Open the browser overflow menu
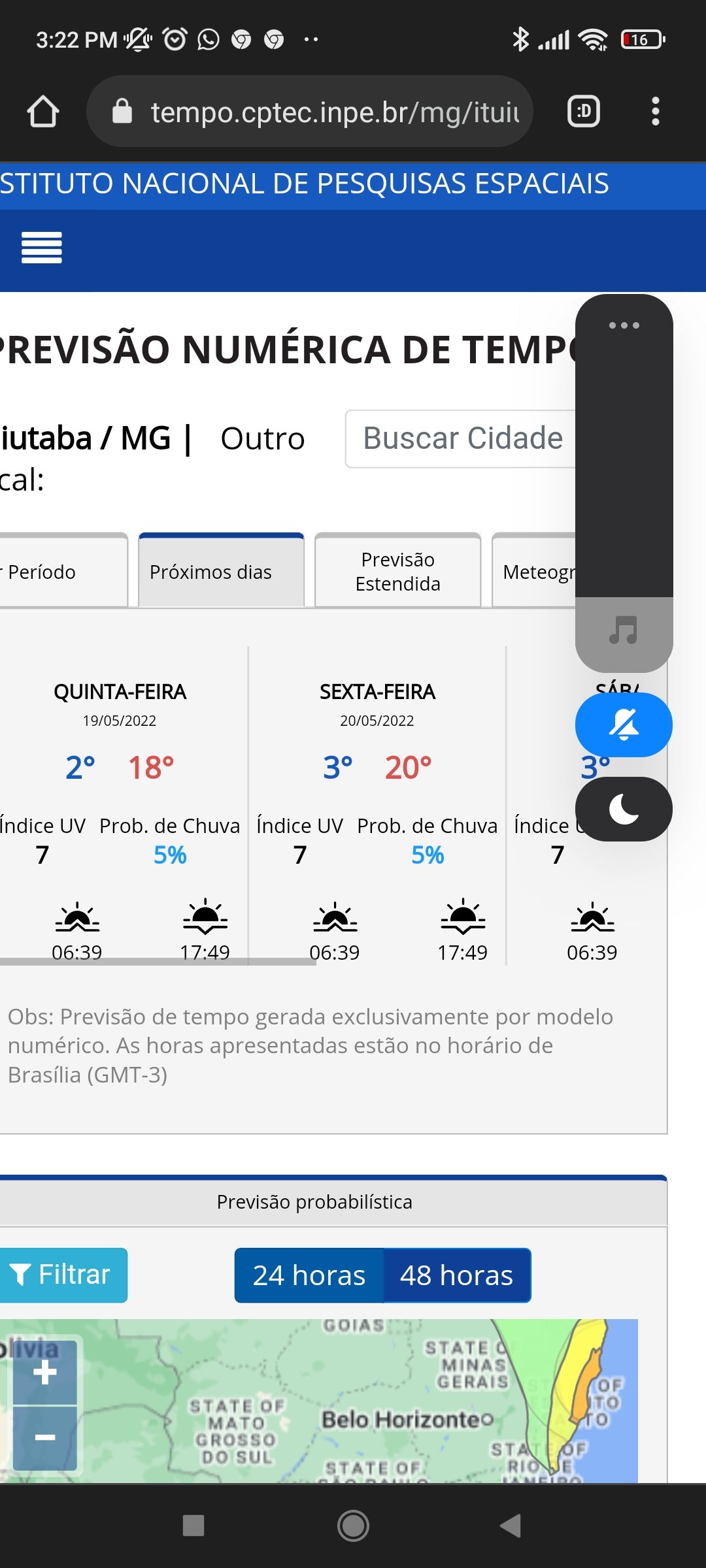 coord(655,111)
